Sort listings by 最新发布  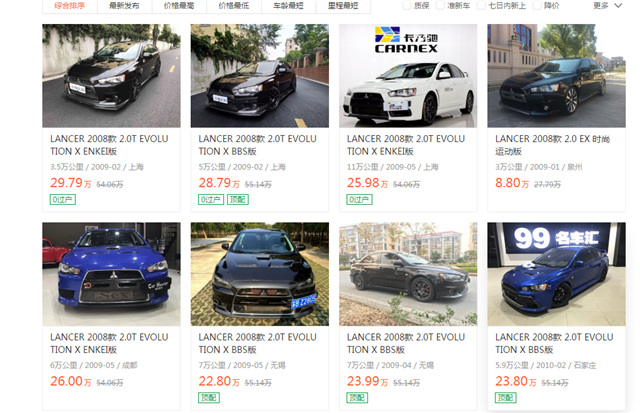124,5
